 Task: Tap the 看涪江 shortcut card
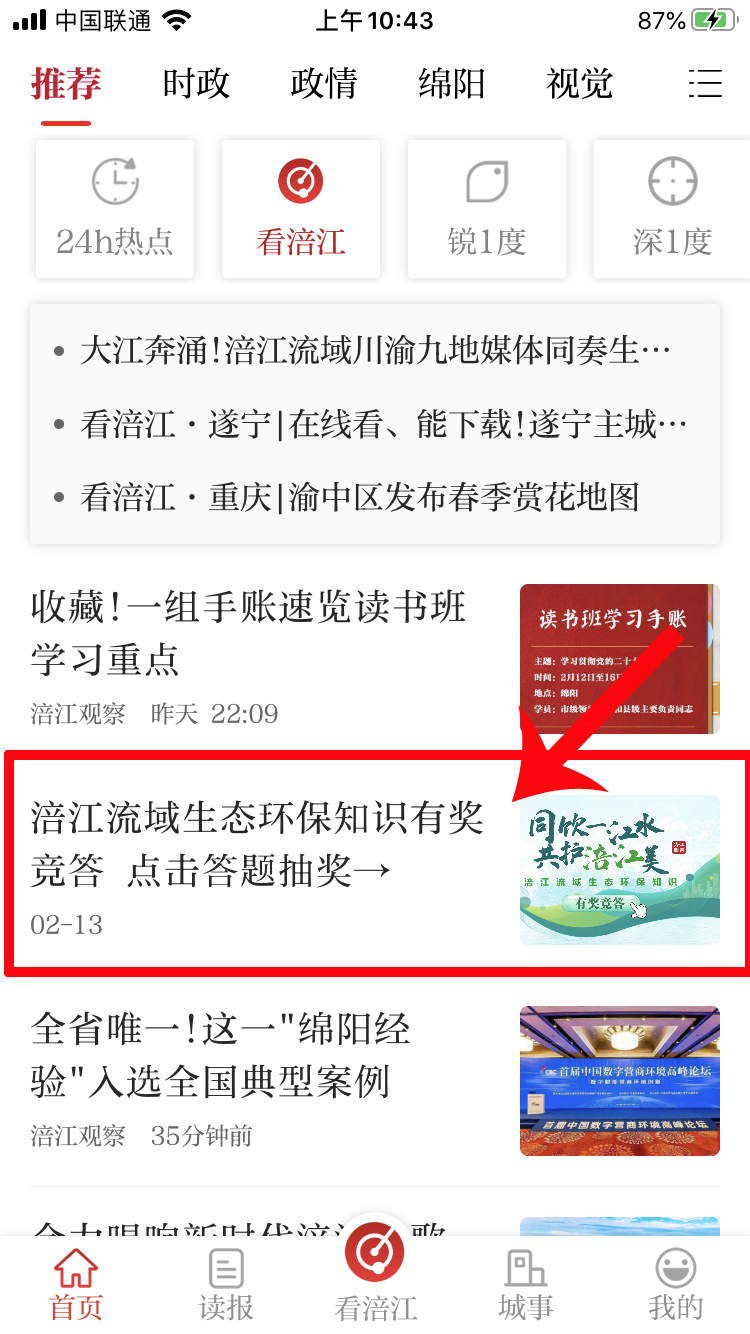tap(301, 209)
